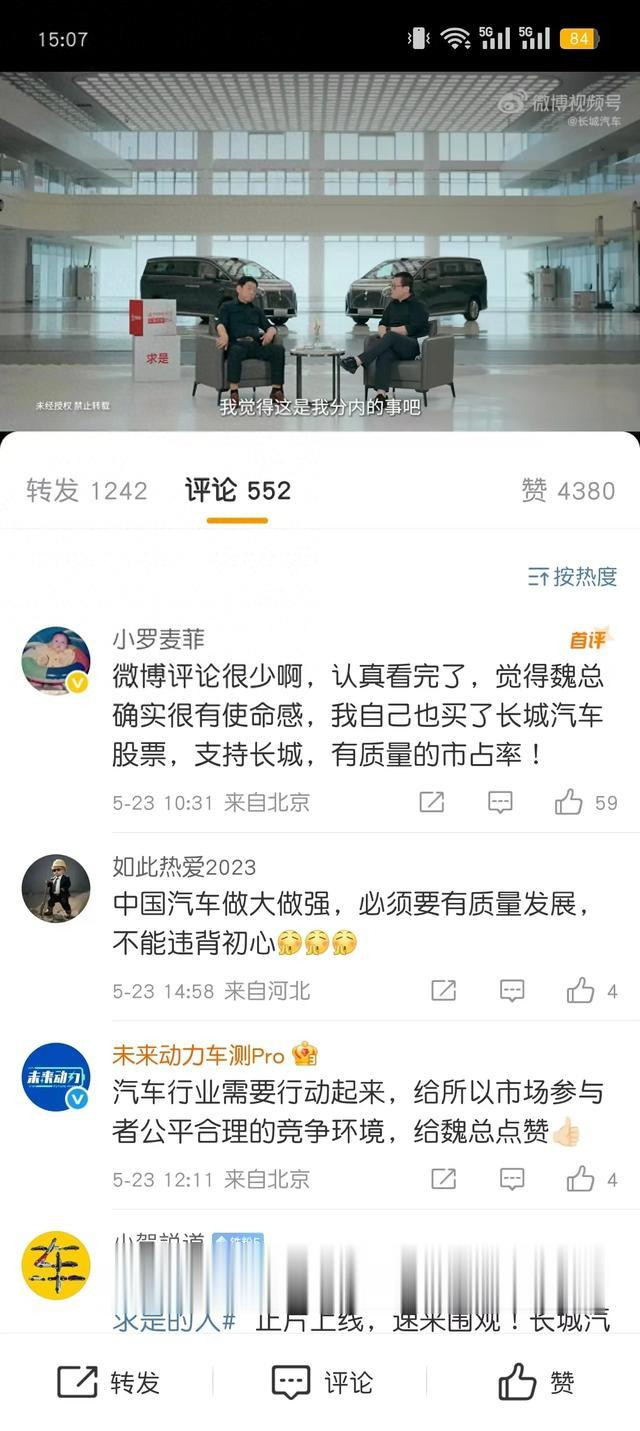Open 如此热爱2023's profile avatar

point(56,888)
